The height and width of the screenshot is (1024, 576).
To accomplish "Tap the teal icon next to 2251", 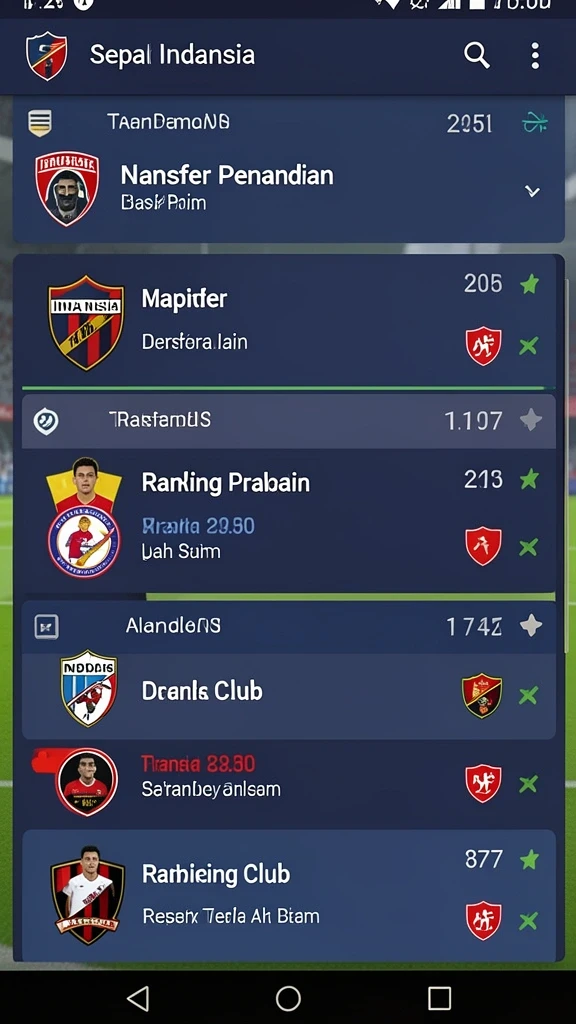I will tap(535, 123).
